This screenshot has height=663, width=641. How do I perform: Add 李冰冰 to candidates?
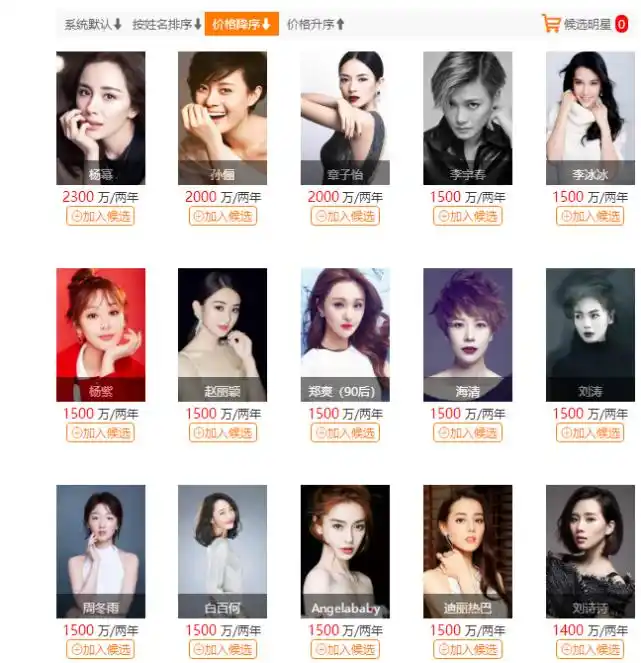coord(590,216)
